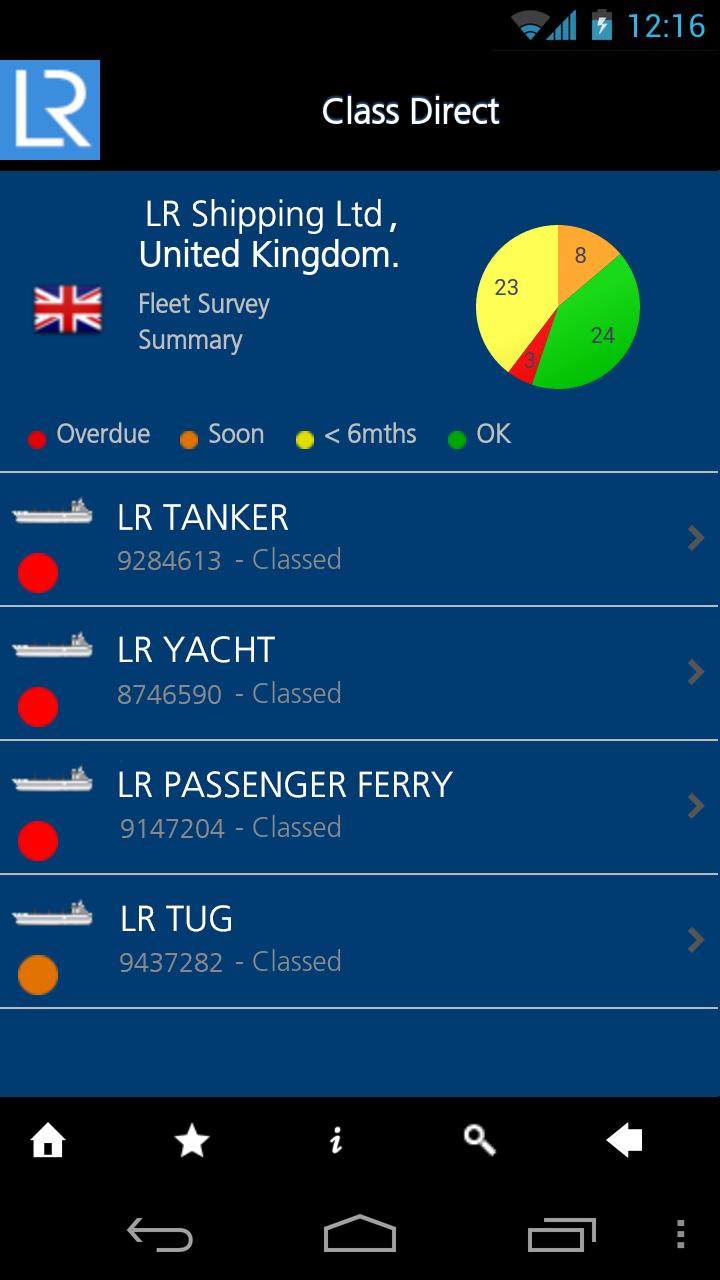Select the LR TUG vessel row
Image resolution: width=720 pixels, height=1280 pixels.
point(360,941)
